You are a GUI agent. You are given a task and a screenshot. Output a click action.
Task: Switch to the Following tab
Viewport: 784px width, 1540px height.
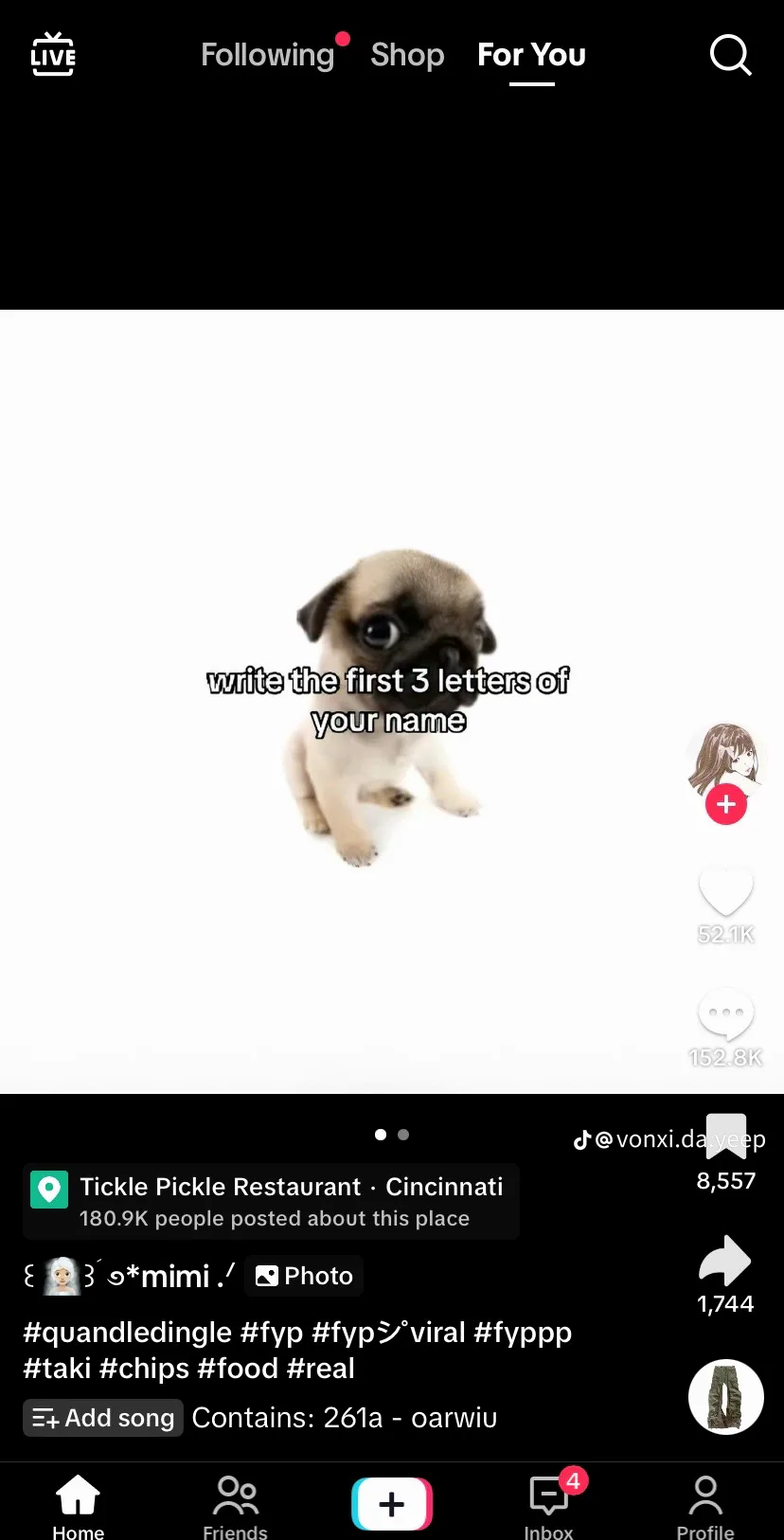268,55
